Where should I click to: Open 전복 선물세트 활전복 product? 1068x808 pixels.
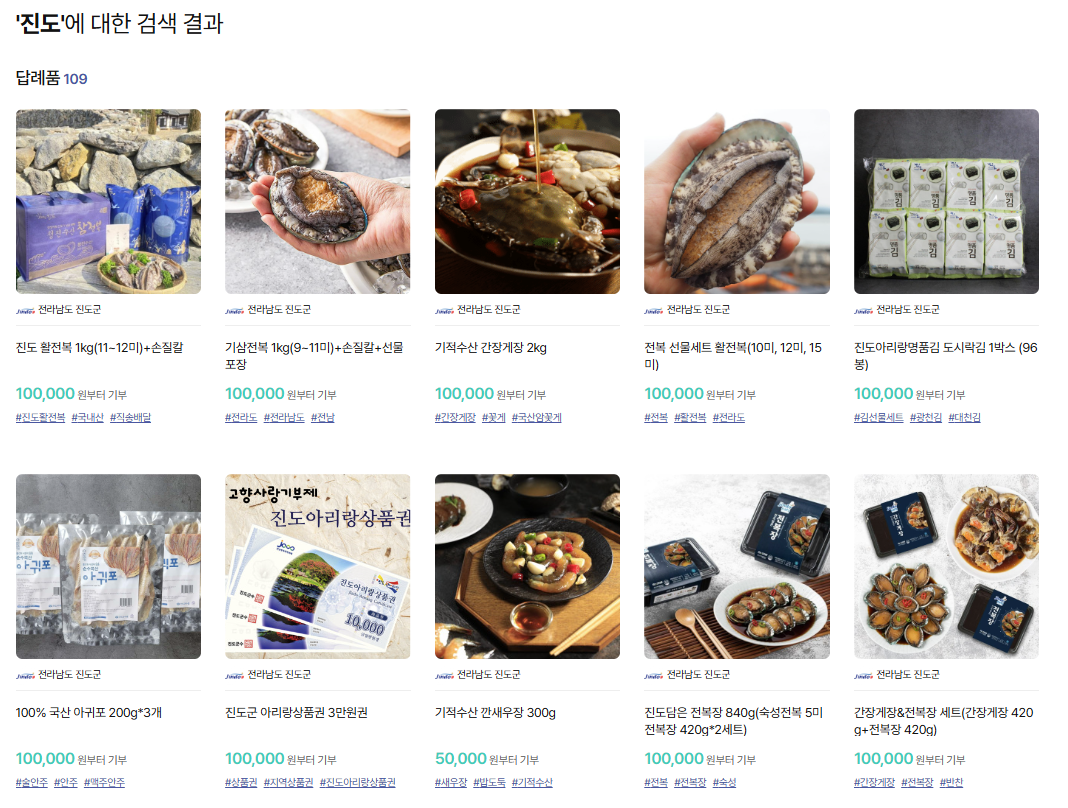tap(736, 201)
